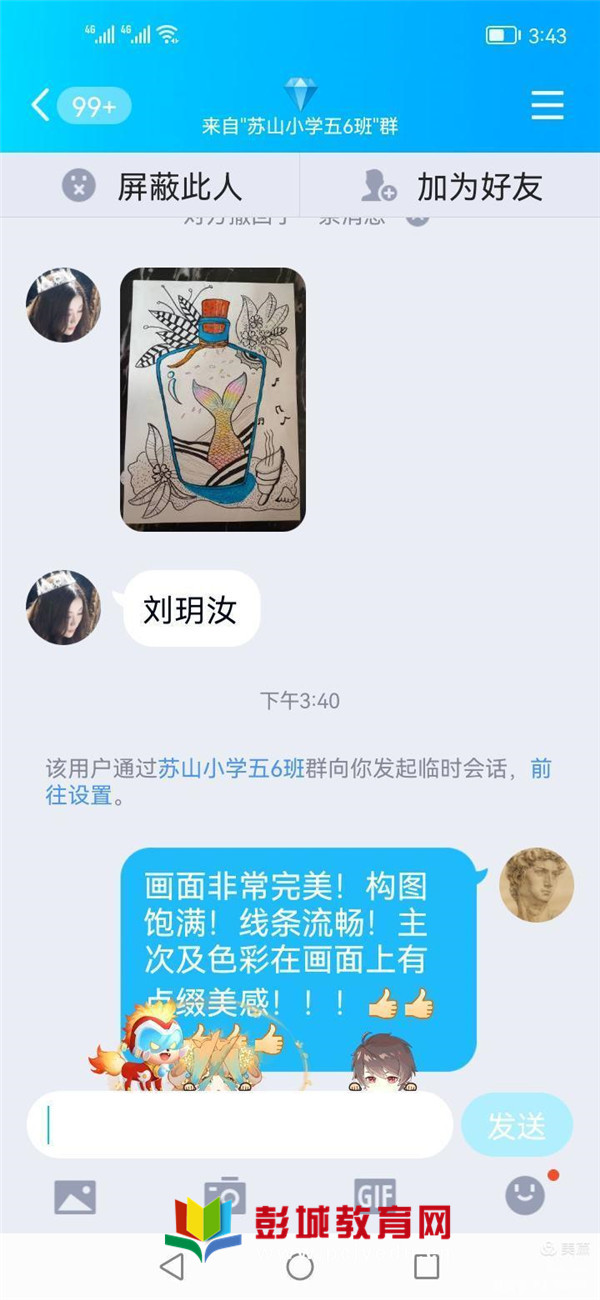Block this person via 屏蔽此人
This screenshot has height=1300, width=600.
[152, 186]
